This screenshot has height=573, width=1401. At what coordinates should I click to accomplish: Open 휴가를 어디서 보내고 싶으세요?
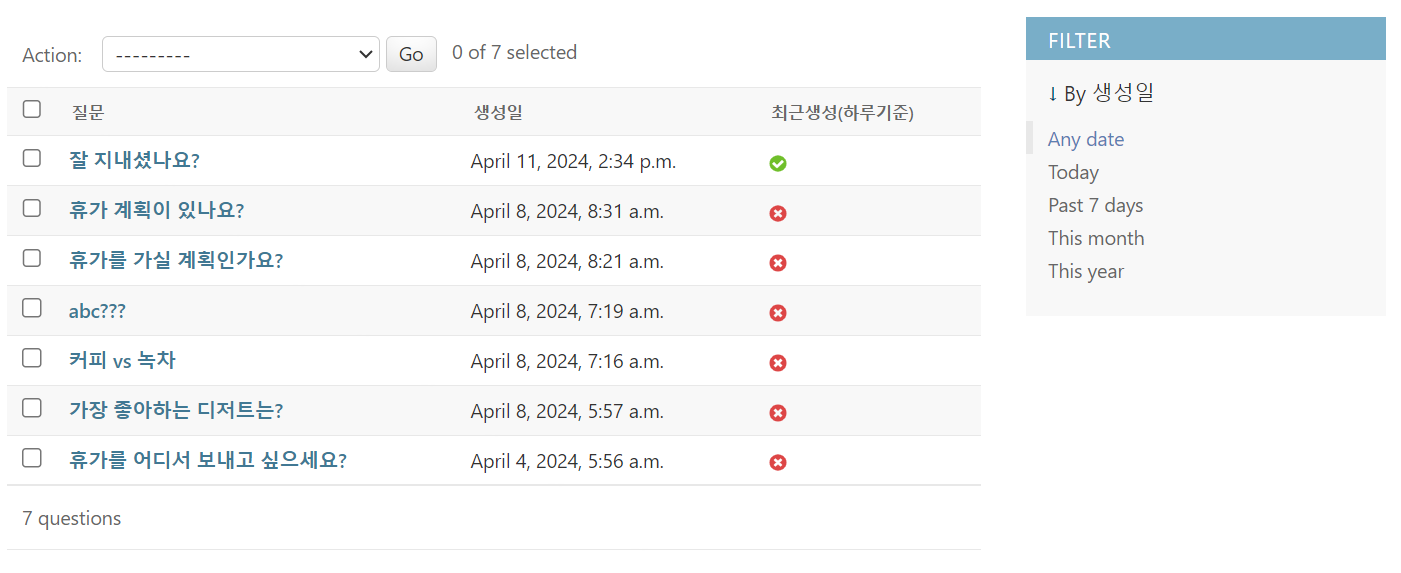[207, 460]
